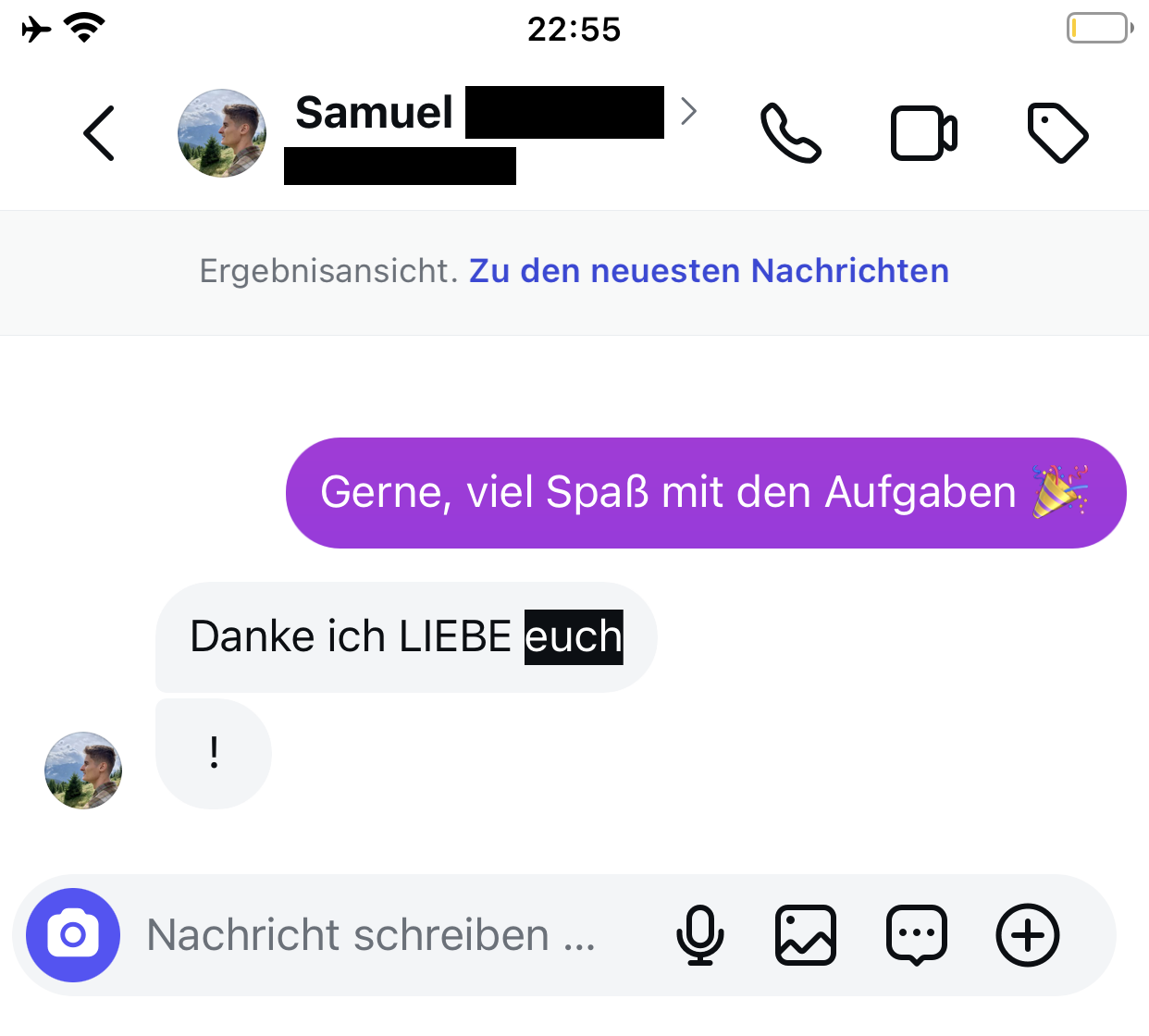Open Samuel's profile picture in the header

tap(222, 133)
